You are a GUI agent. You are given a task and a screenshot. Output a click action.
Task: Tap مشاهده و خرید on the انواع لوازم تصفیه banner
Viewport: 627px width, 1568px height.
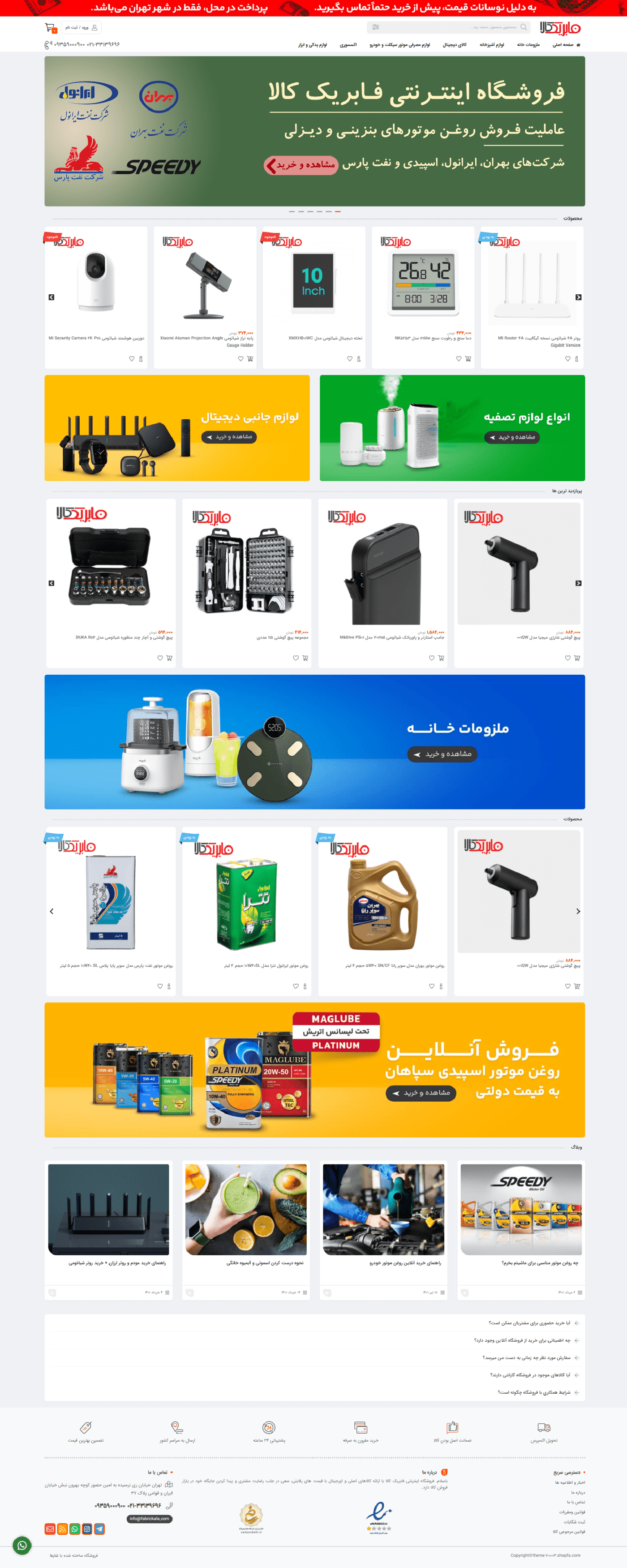512,437
